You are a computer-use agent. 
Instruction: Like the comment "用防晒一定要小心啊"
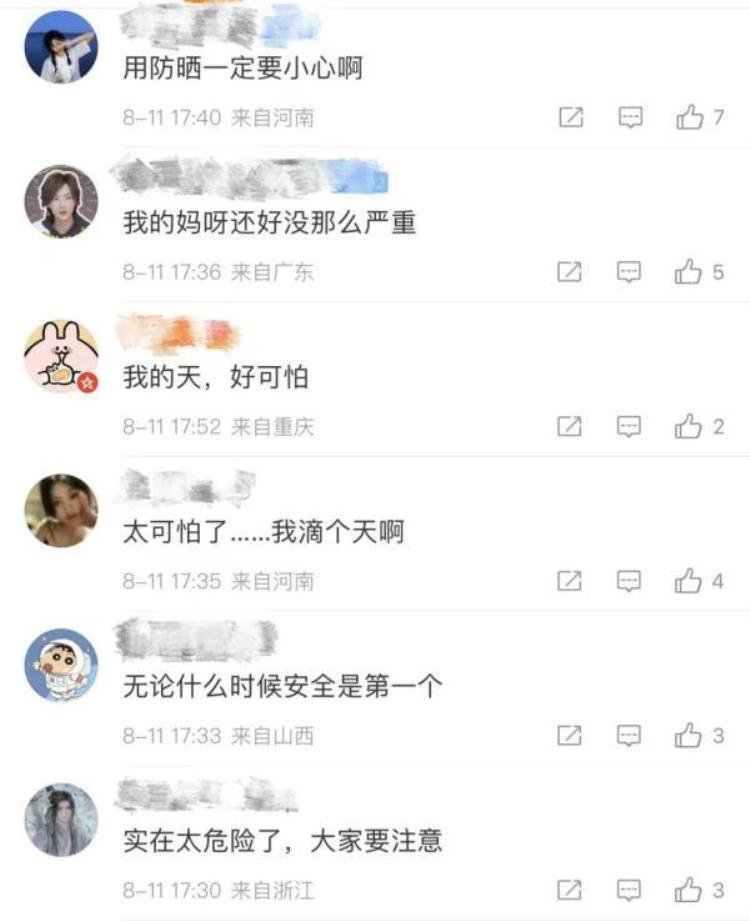pyautogui.click(x=690, y=118)
